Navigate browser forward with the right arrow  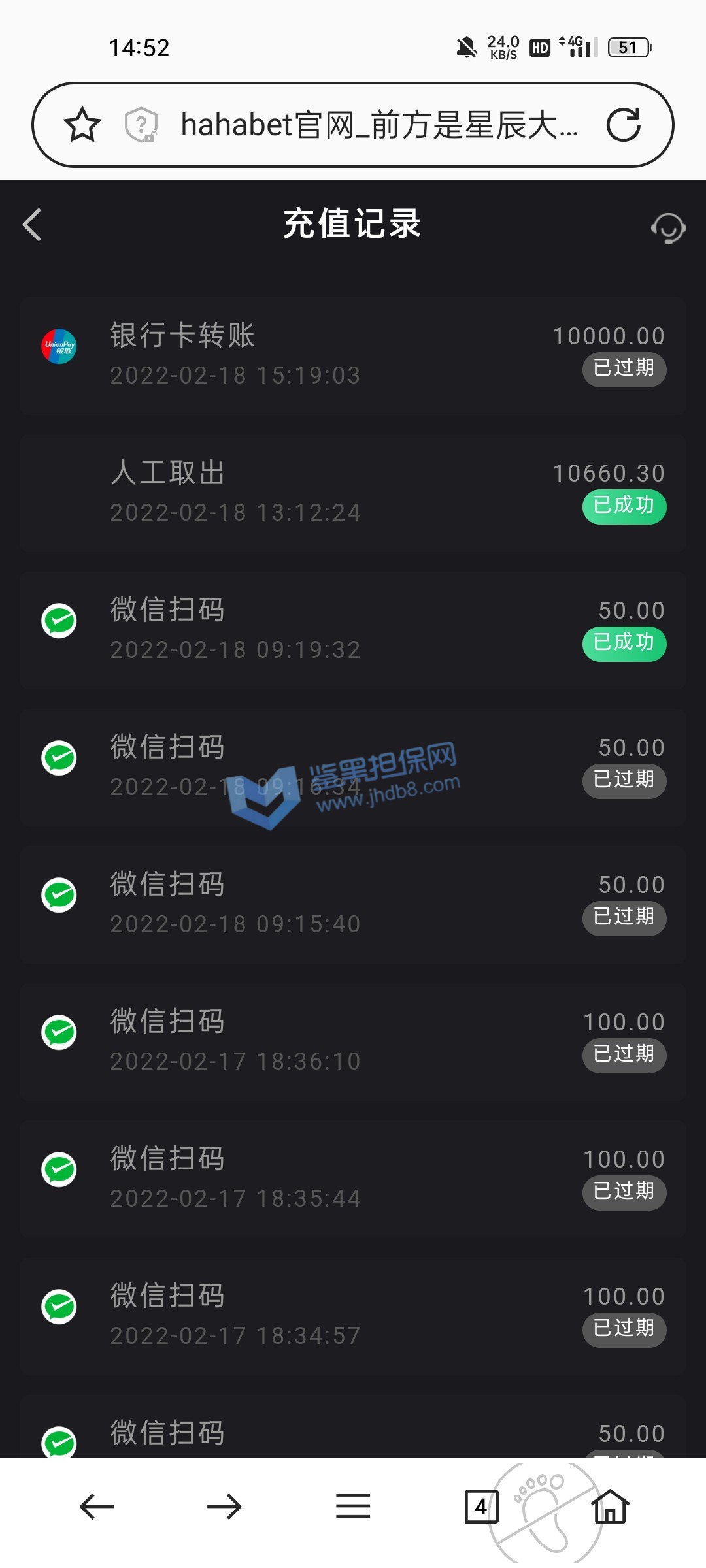click(x=224, y=1507)
